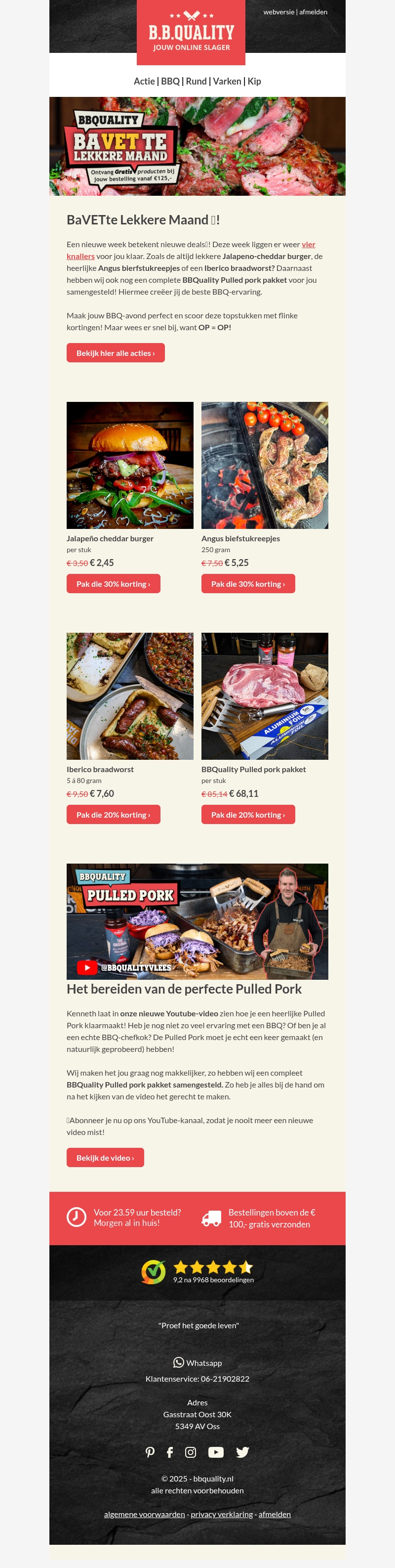Viewport: 395px width, 1568px height.
Task: Open the Pulled Pork video banner
Action: pyautogui.click(x=197, y=921)
